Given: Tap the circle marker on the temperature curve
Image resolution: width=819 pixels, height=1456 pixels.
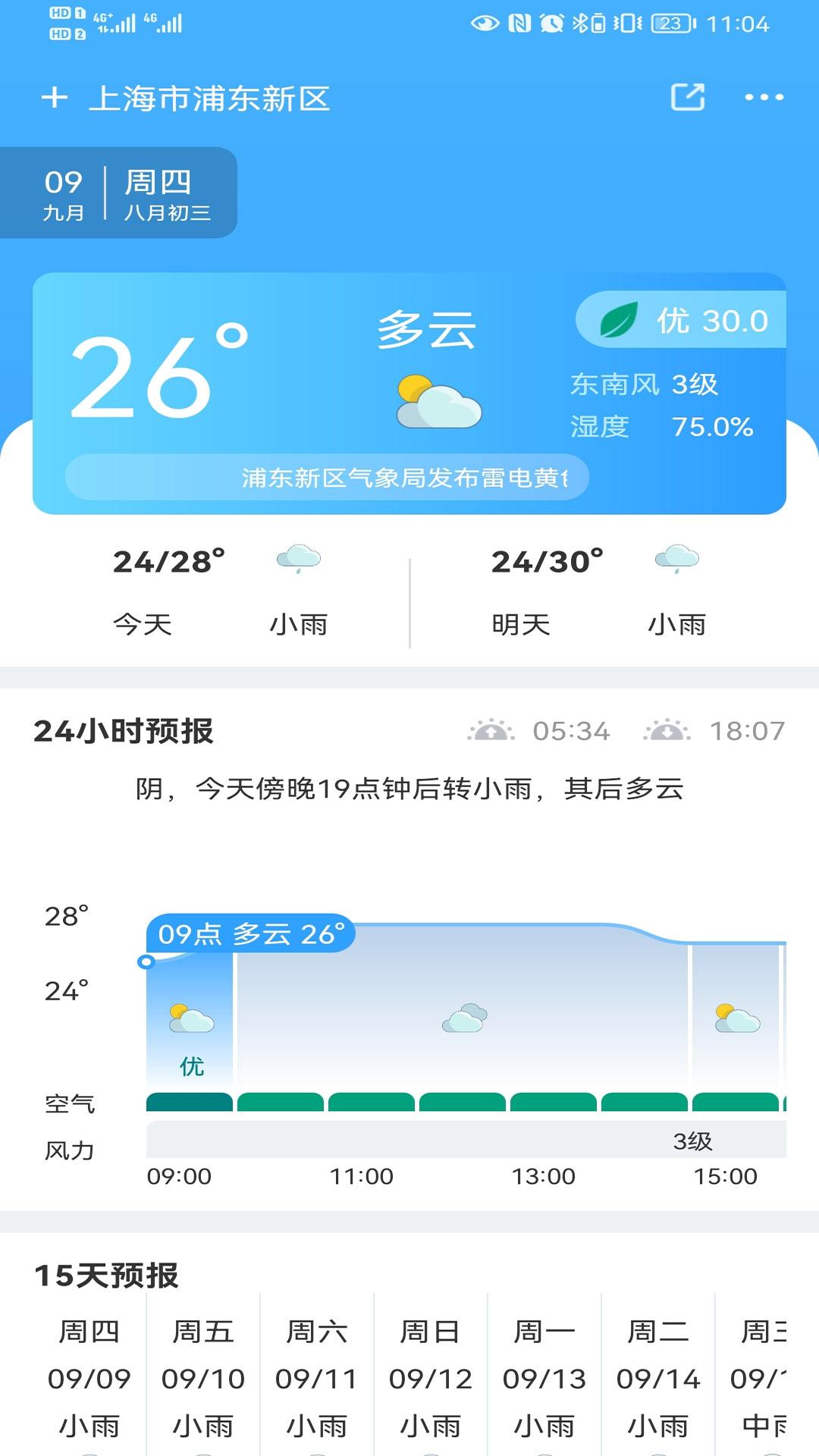Looking at the screenshot, I should pyautogui.click(x=146, y=962).
